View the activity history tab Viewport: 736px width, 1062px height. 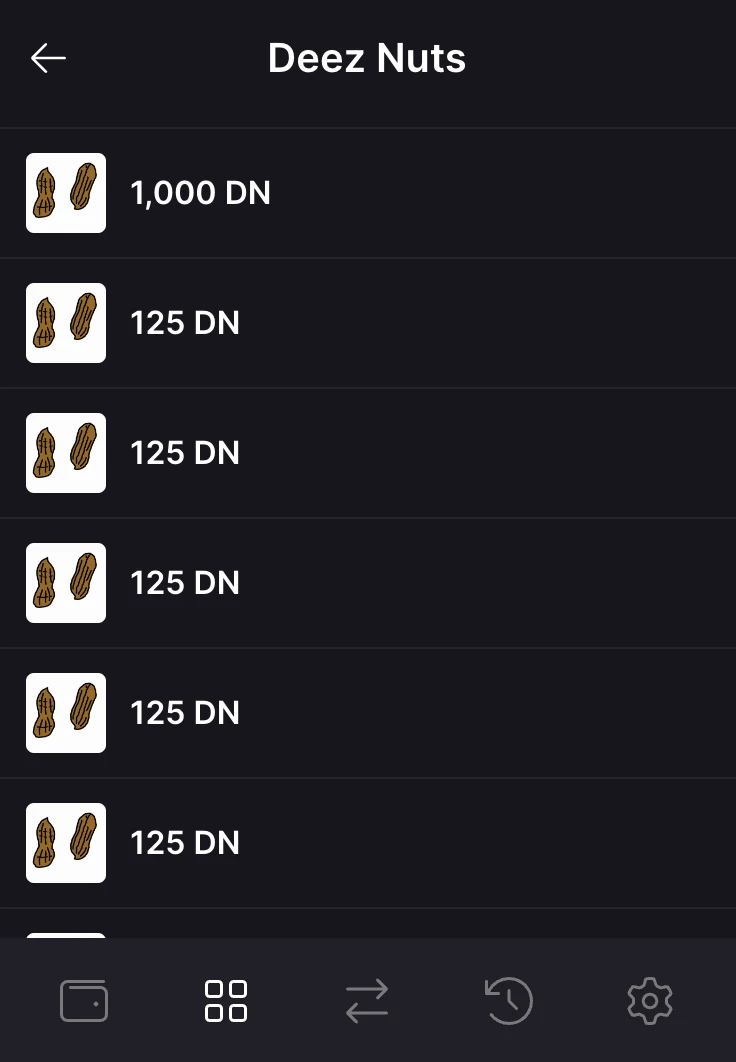point(509,1001)
